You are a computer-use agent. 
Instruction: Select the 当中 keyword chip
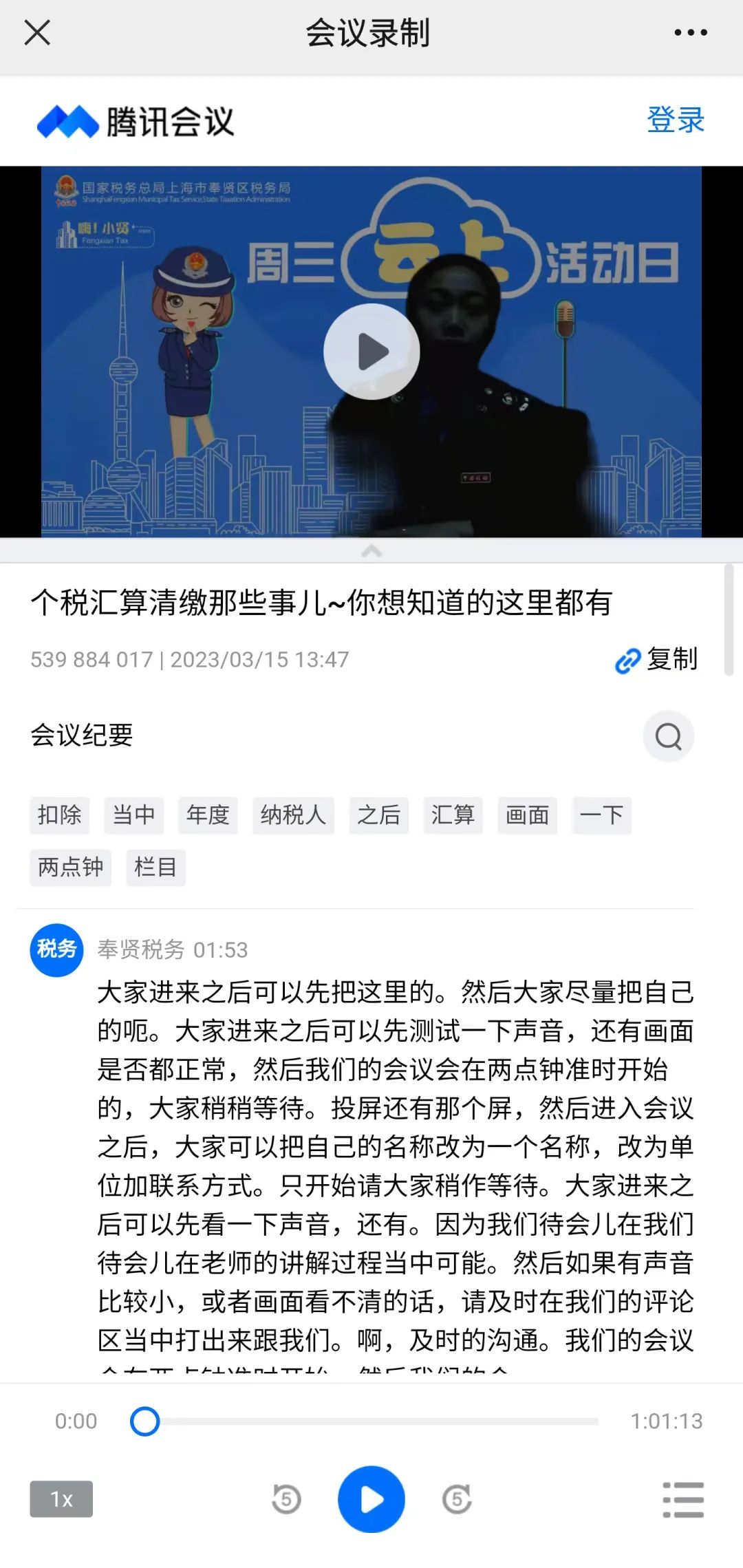[134, 815]
